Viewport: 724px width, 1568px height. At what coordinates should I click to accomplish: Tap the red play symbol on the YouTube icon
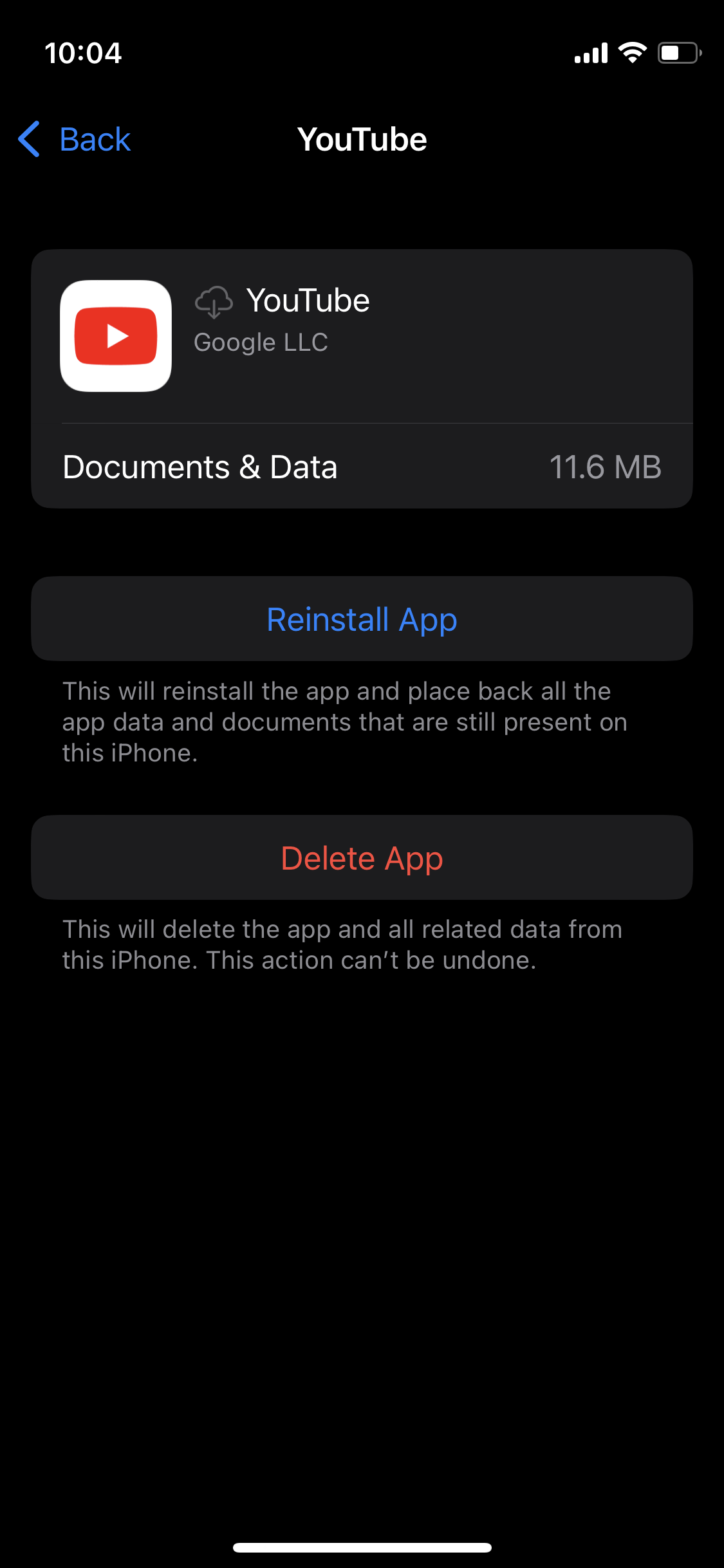(118, 336)
